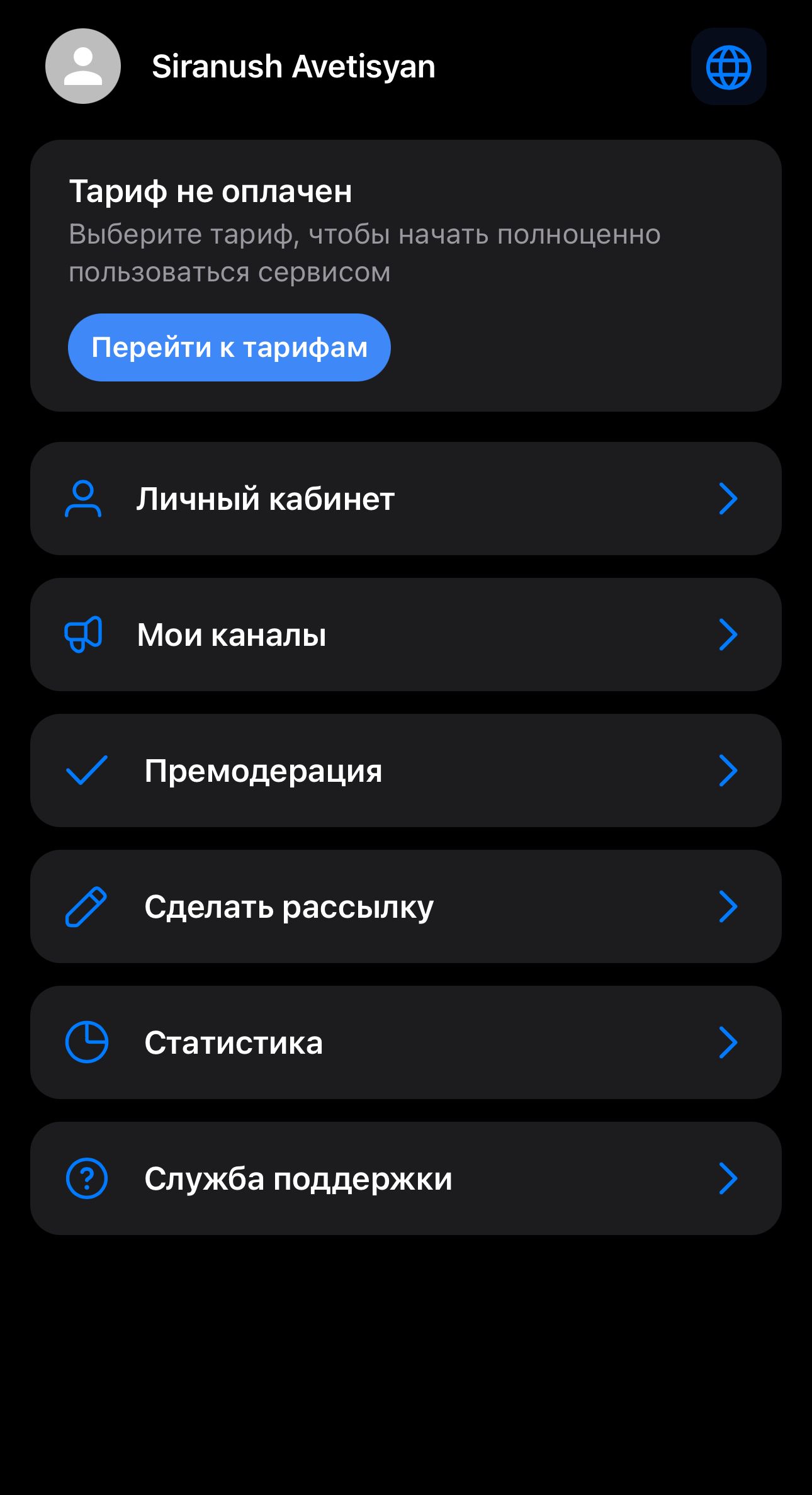The height and width of the screenshot is (1495, 812).
Task: Open the Личный кабинет section
Action: coord(406,498)
